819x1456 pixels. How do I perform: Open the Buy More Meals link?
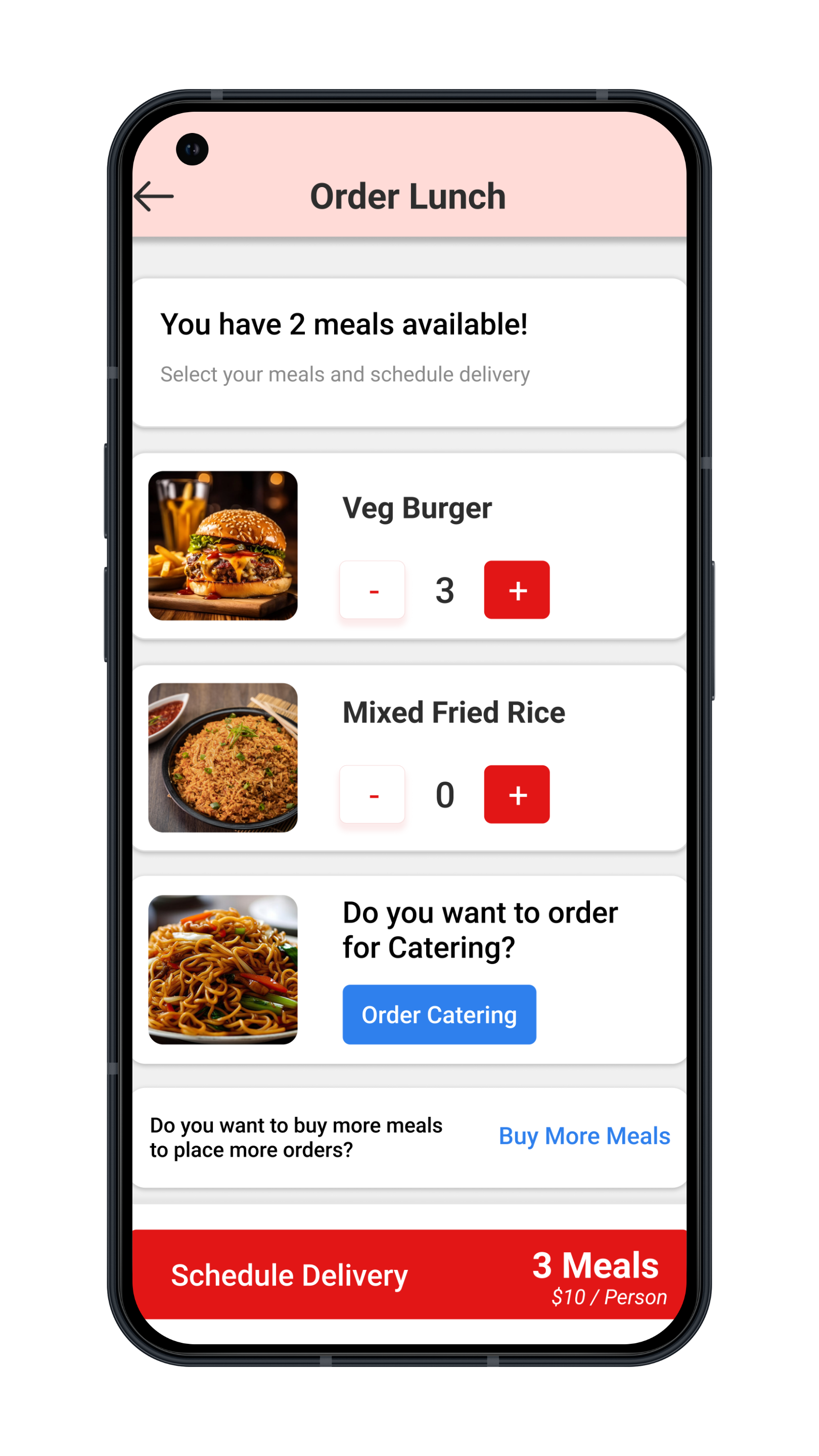click(x=584, y=1136)
